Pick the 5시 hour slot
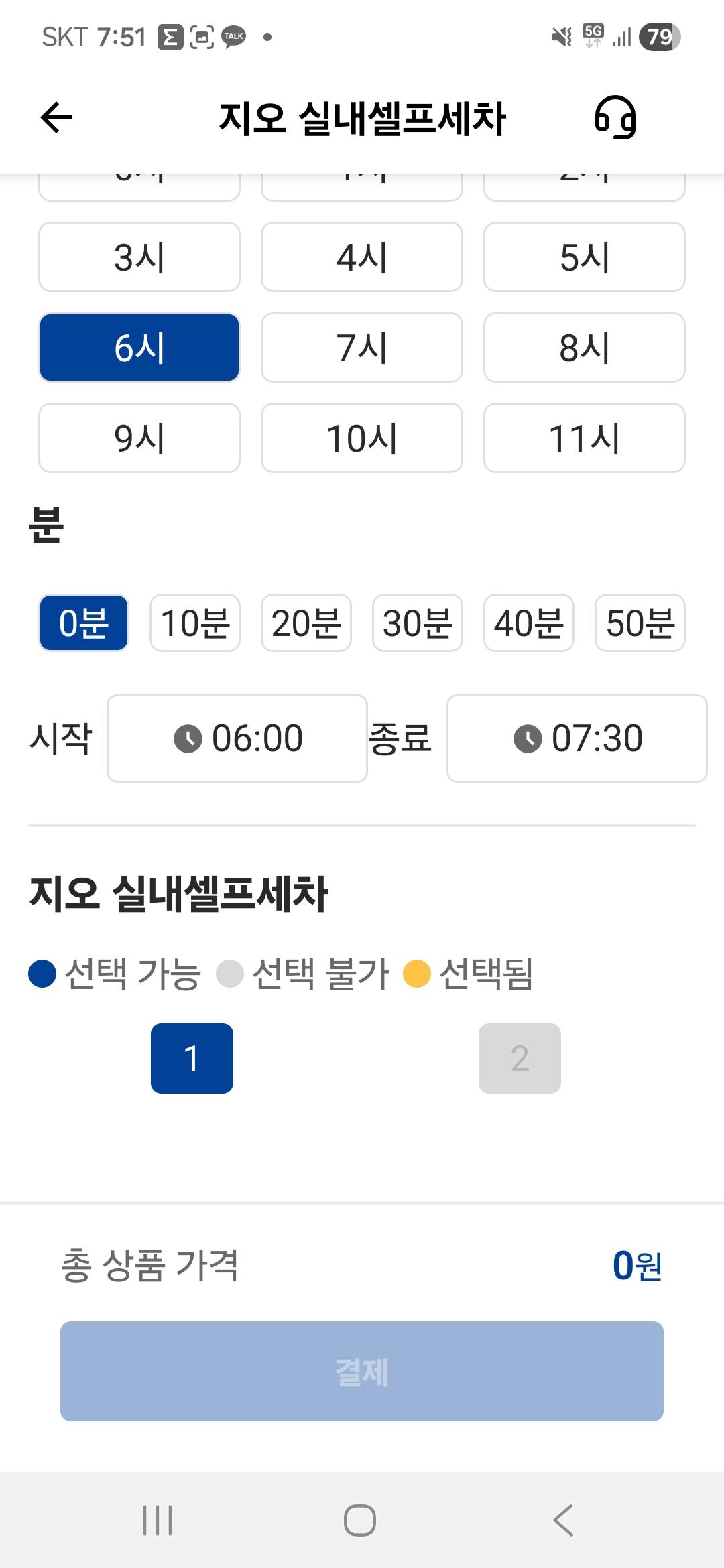 pyautogui.click(x=585, y=257)
